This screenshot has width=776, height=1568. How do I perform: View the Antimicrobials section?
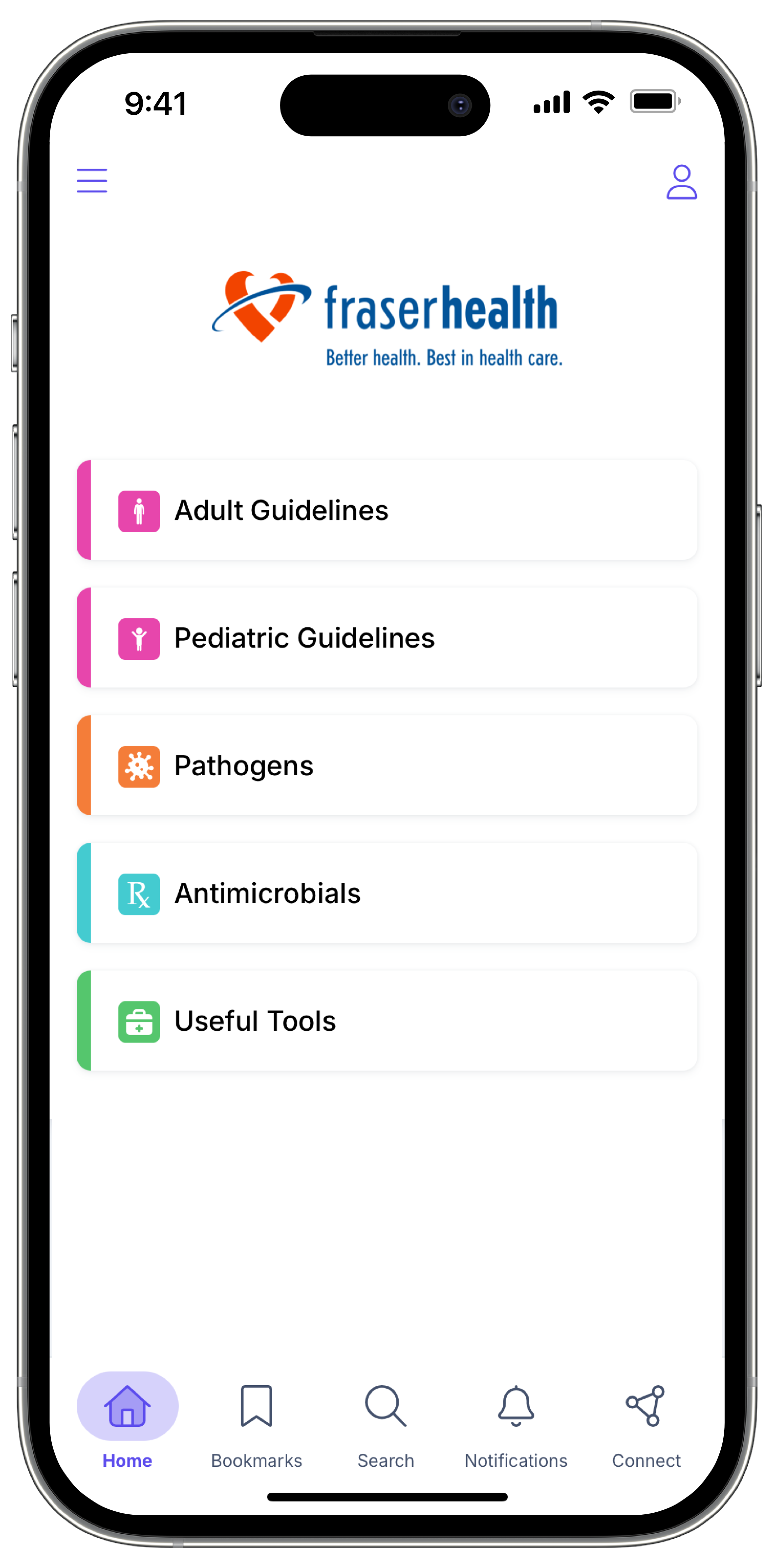pos(387,893)
